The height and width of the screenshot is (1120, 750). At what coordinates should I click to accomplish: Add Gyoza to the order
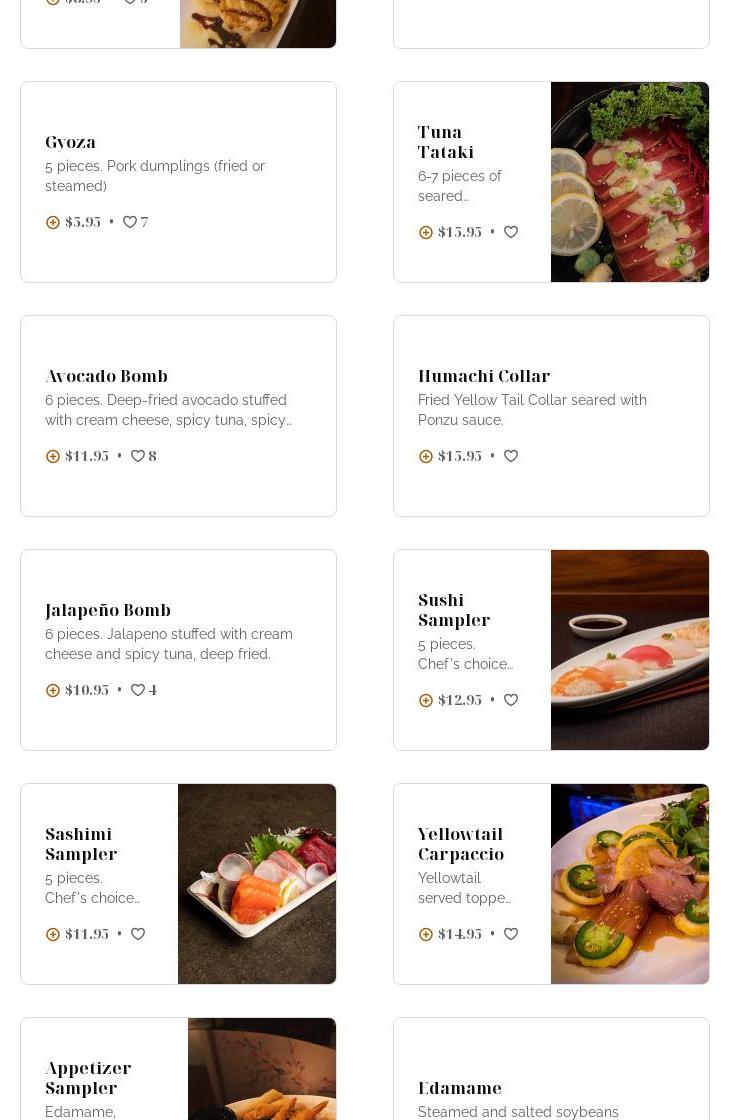pos(53,222)
